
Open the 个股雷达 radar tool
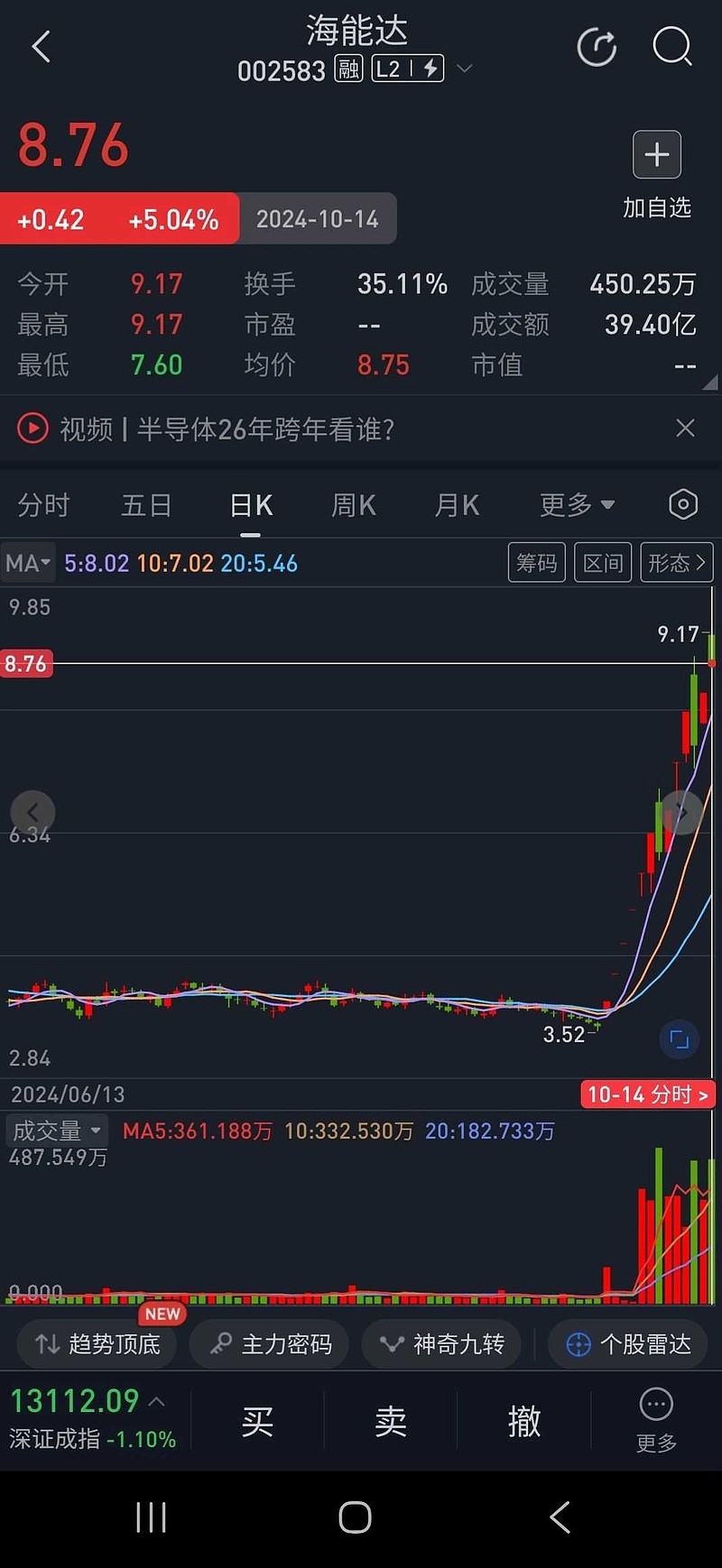pos(626,1344)
